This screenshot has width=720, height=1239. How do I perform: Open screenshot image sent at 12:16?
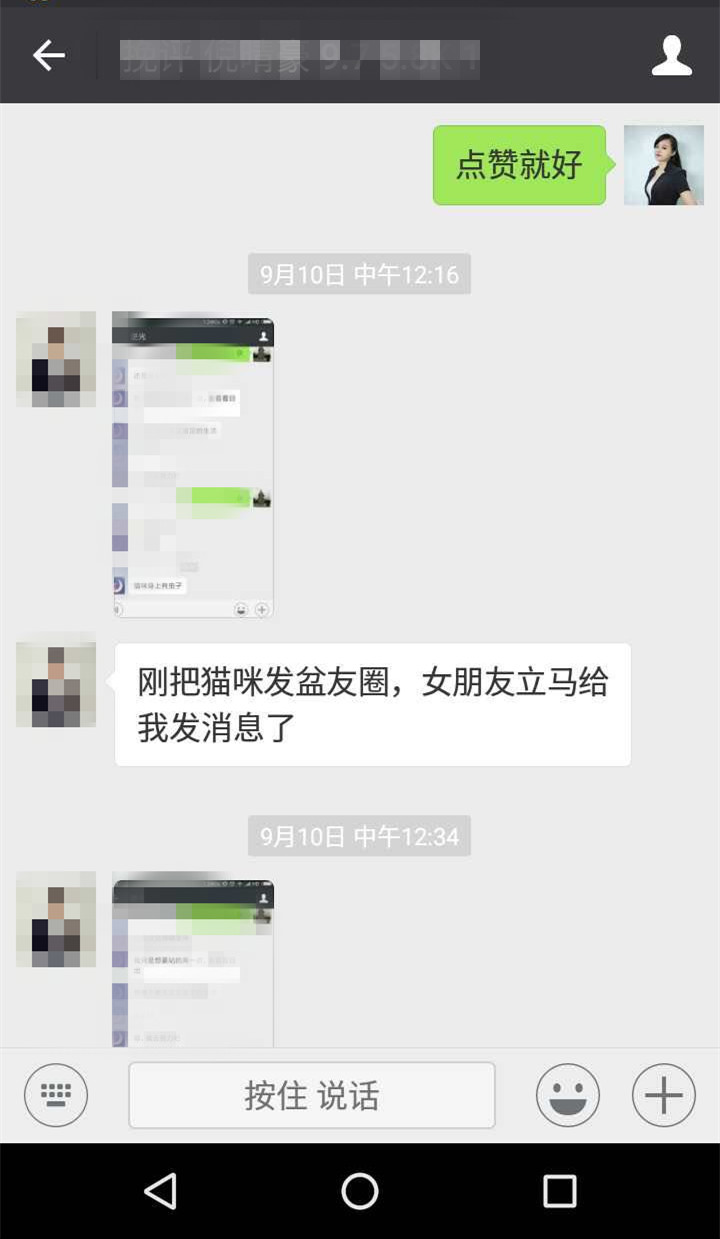(193, 465)
